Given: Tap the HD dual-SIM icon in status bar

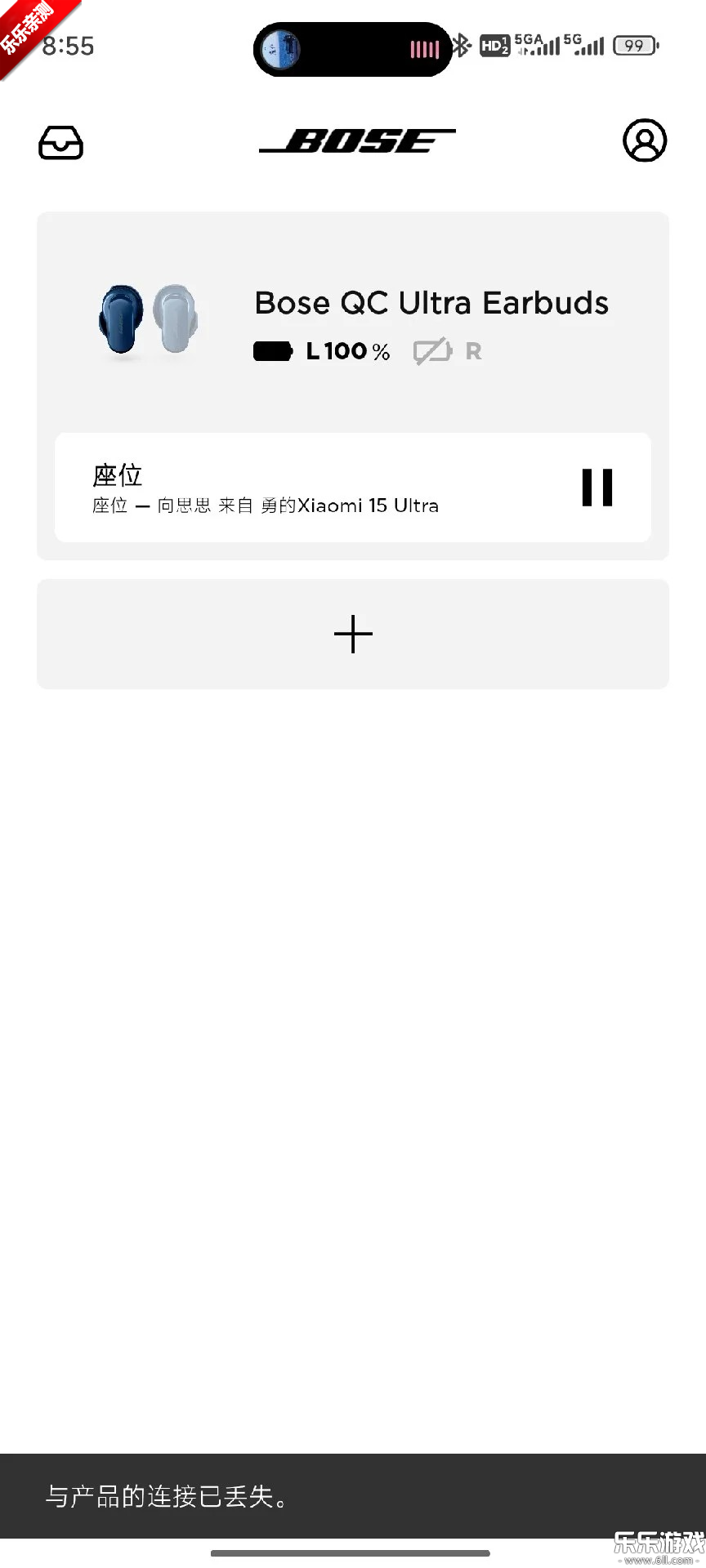Looking at the screenshot, I should tap(494, 47).
